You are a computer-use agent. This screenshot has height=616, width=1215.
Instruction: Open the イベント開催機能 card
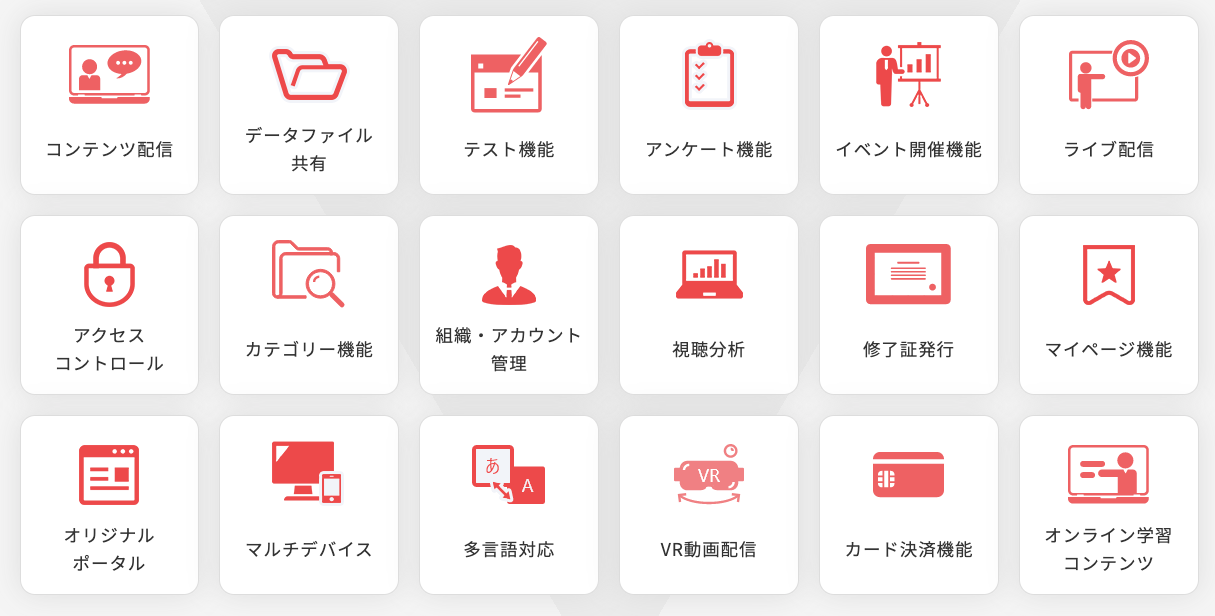click(x=909, y=105)
